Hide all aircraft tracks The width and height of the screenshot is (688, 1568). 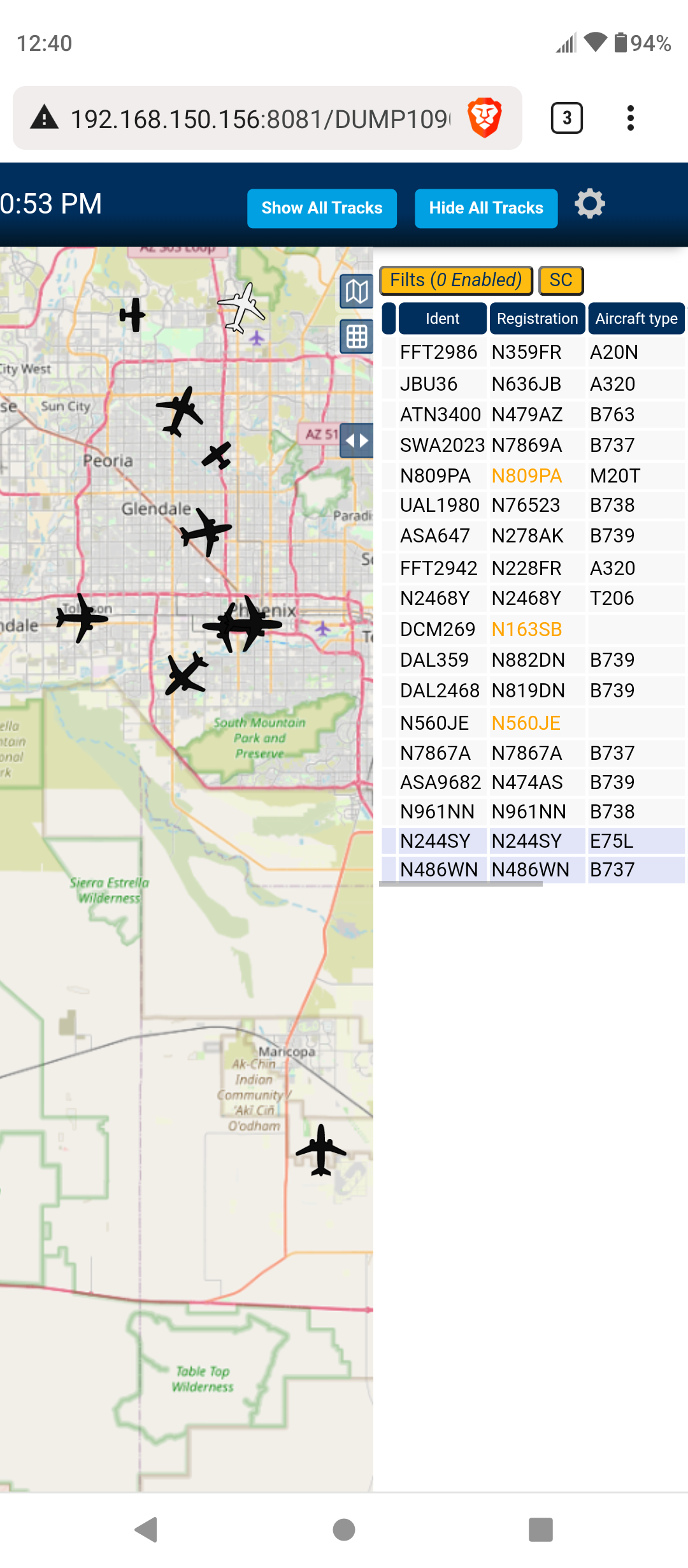[x=486, y=208]
